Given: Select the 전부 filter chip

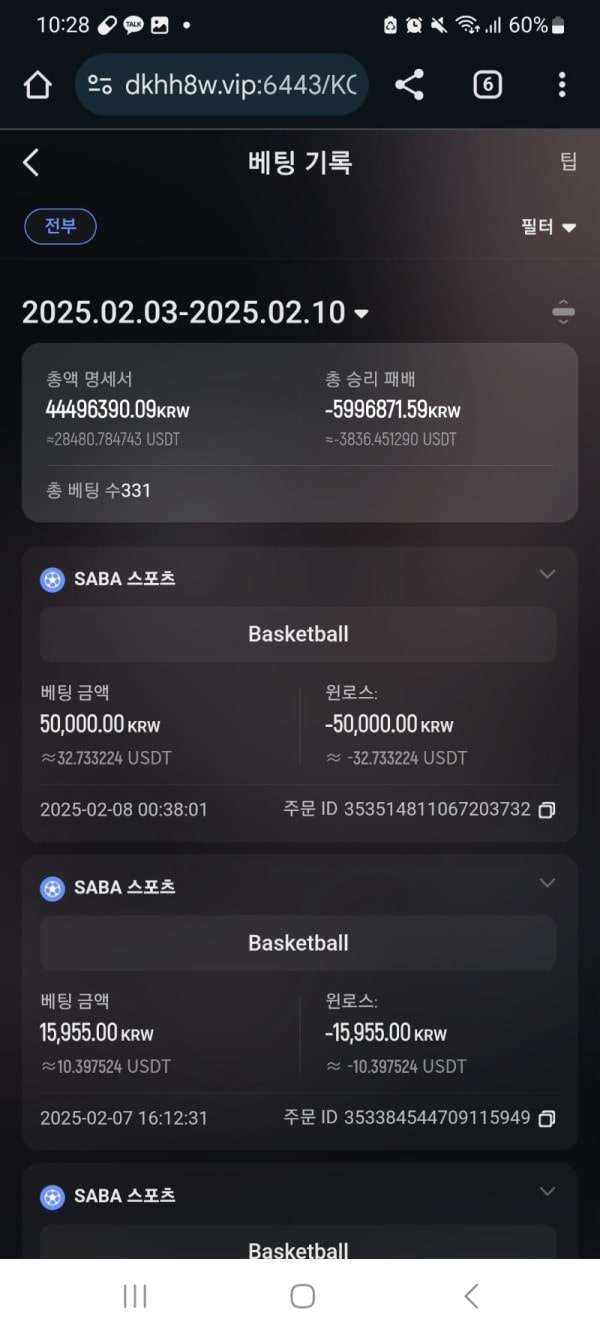Looking at the screenshot, I should [x=60, y=227].
